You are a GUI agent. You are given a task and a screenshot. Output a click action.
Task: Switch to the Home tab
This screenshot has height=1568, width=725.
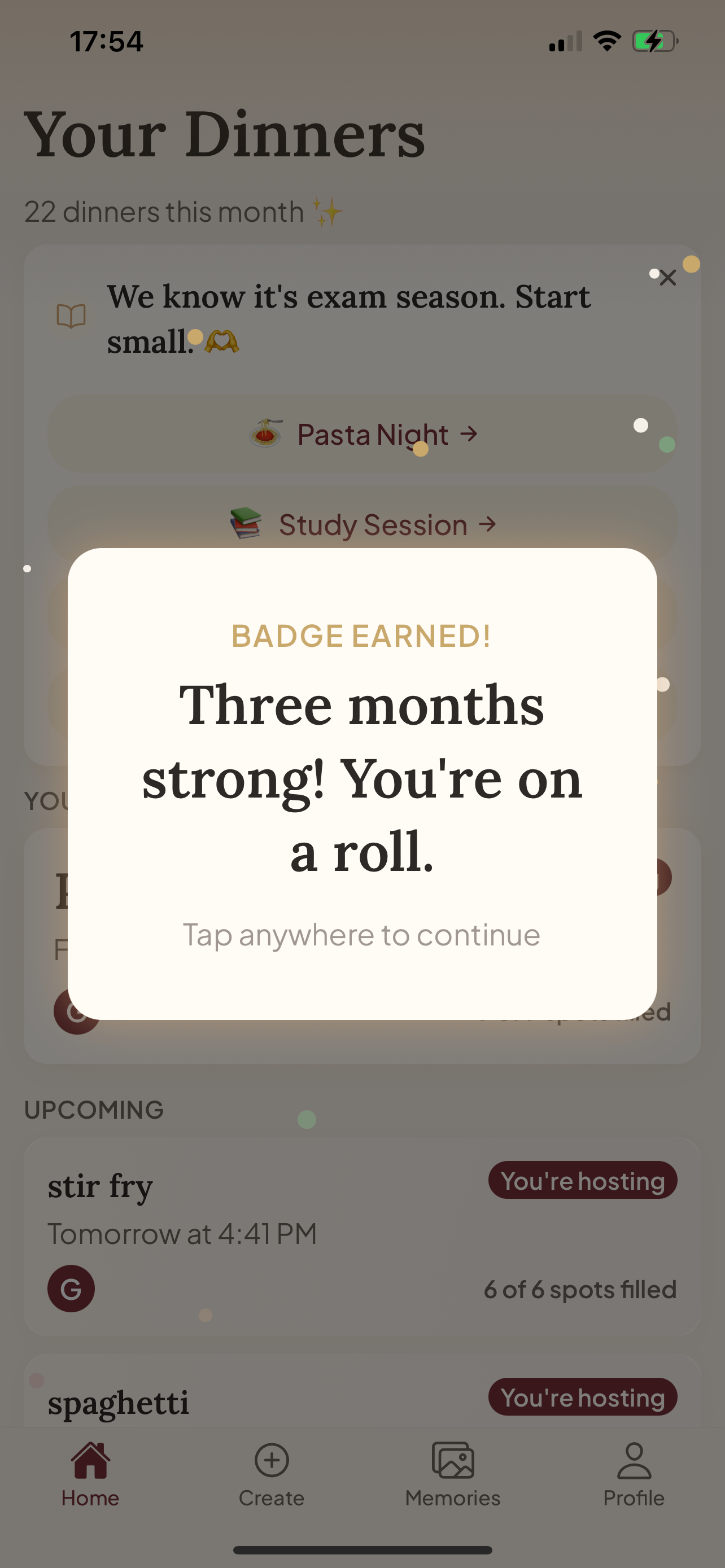tap(90, 1473)
